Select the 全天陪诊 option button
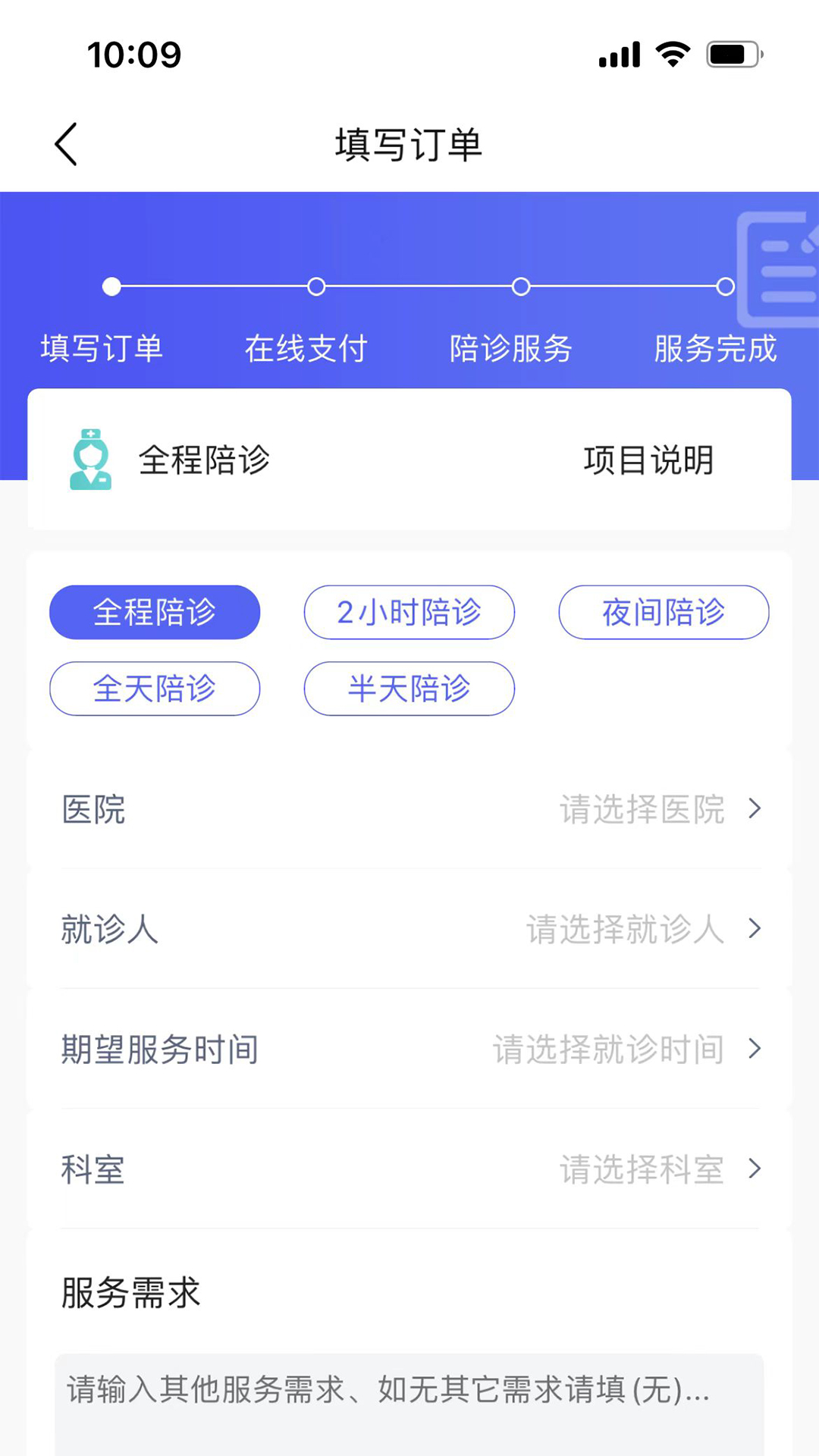This screenshot has width=819, height=1456. click(x=155, y=689)
